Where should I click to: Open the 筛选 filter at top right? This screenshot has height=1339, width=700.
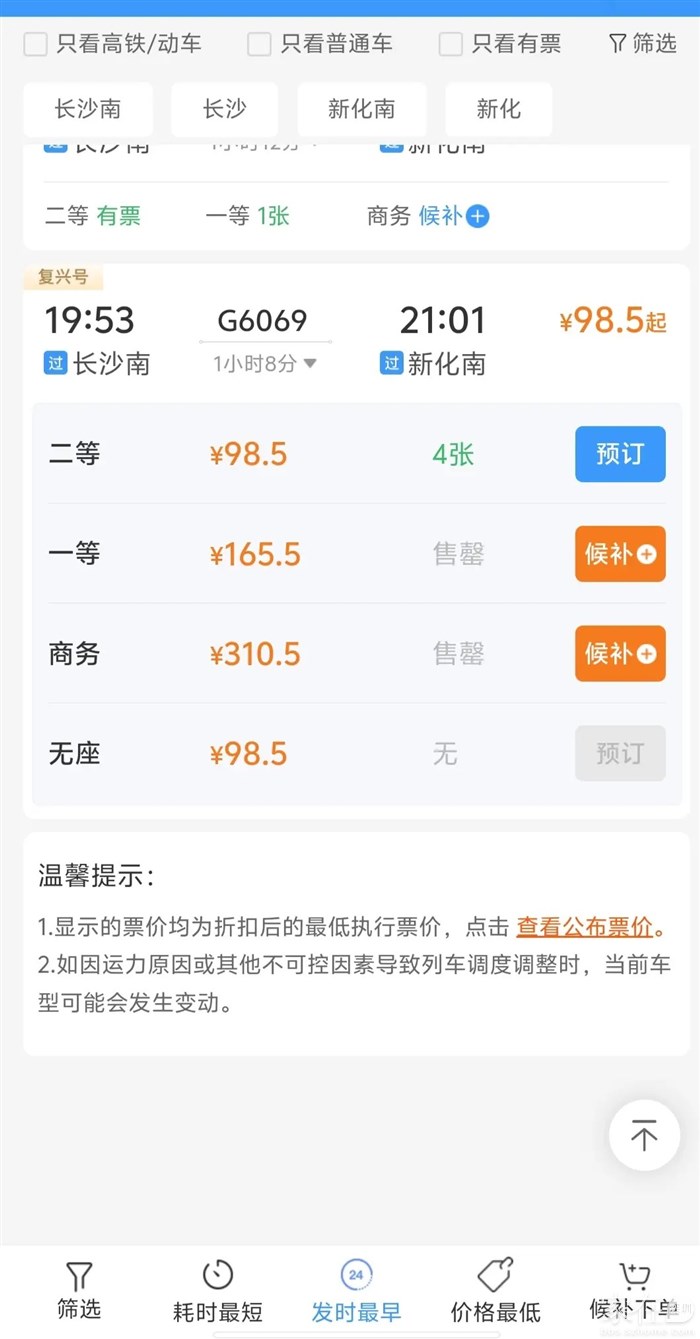coord(643,44)
